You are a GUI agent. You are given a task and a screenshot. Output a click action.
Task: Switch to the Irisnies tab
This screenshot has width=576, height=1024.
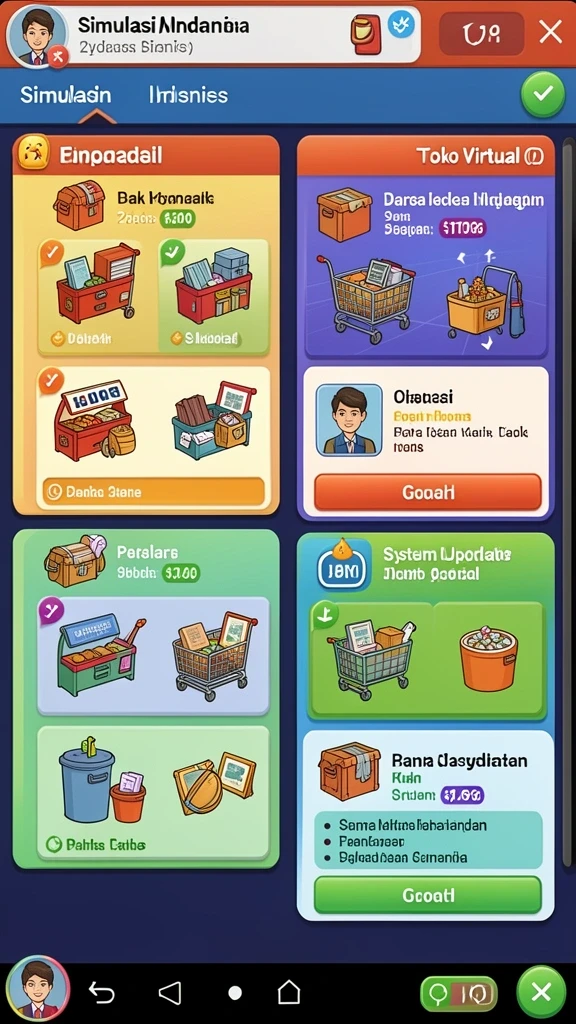(x=188, y=95)
